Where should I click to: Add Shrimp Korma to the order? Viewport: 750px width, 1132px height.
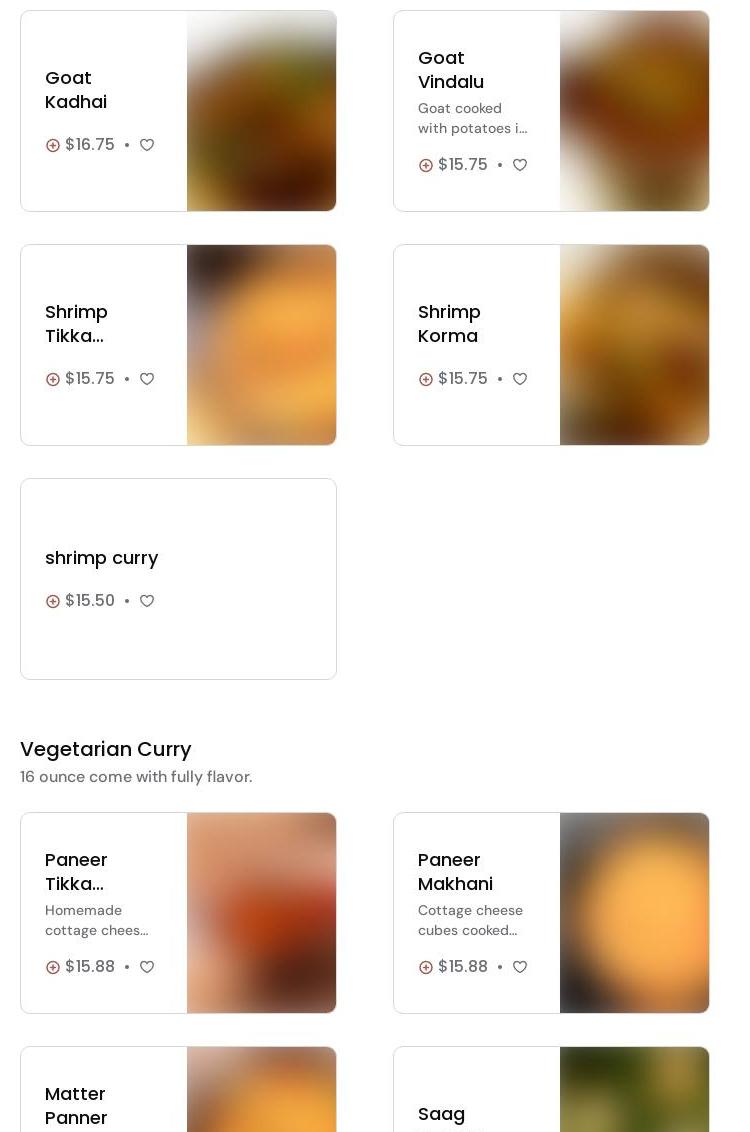pyautogui.click(x=426, y=379)
